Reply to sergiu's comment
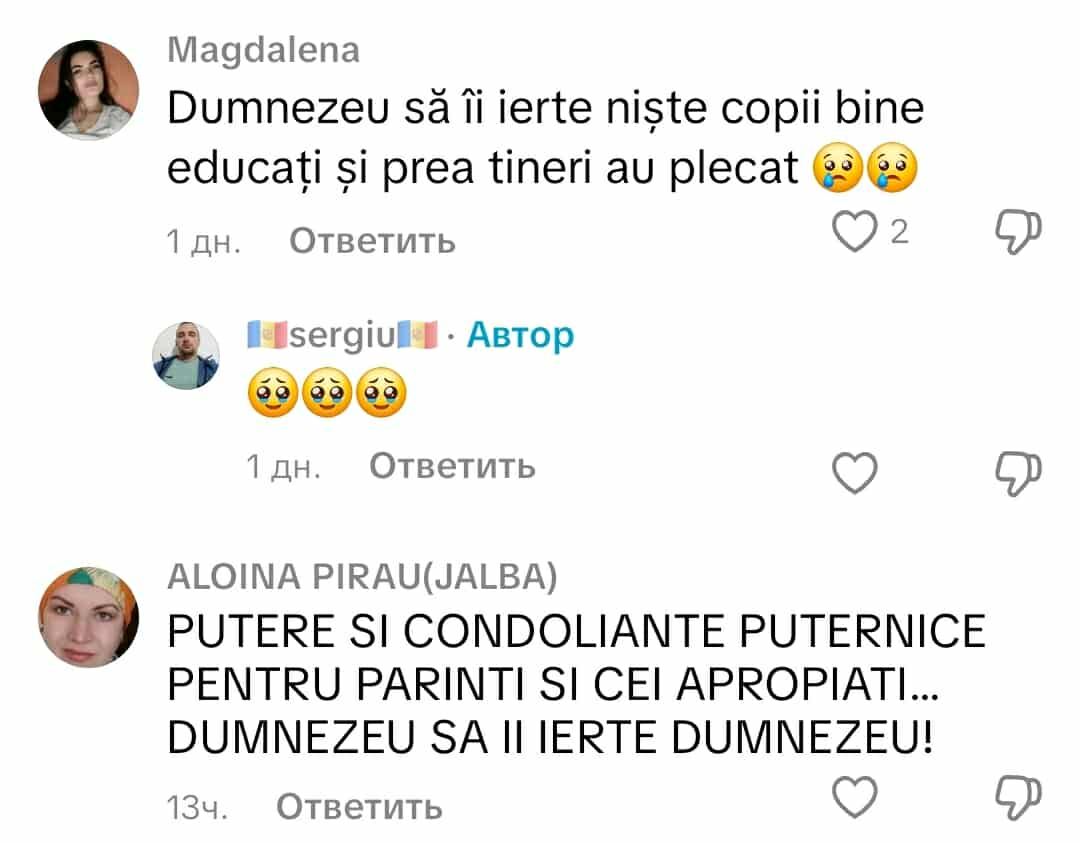Screen dimensions: 1080x843 tap(452, 466)
